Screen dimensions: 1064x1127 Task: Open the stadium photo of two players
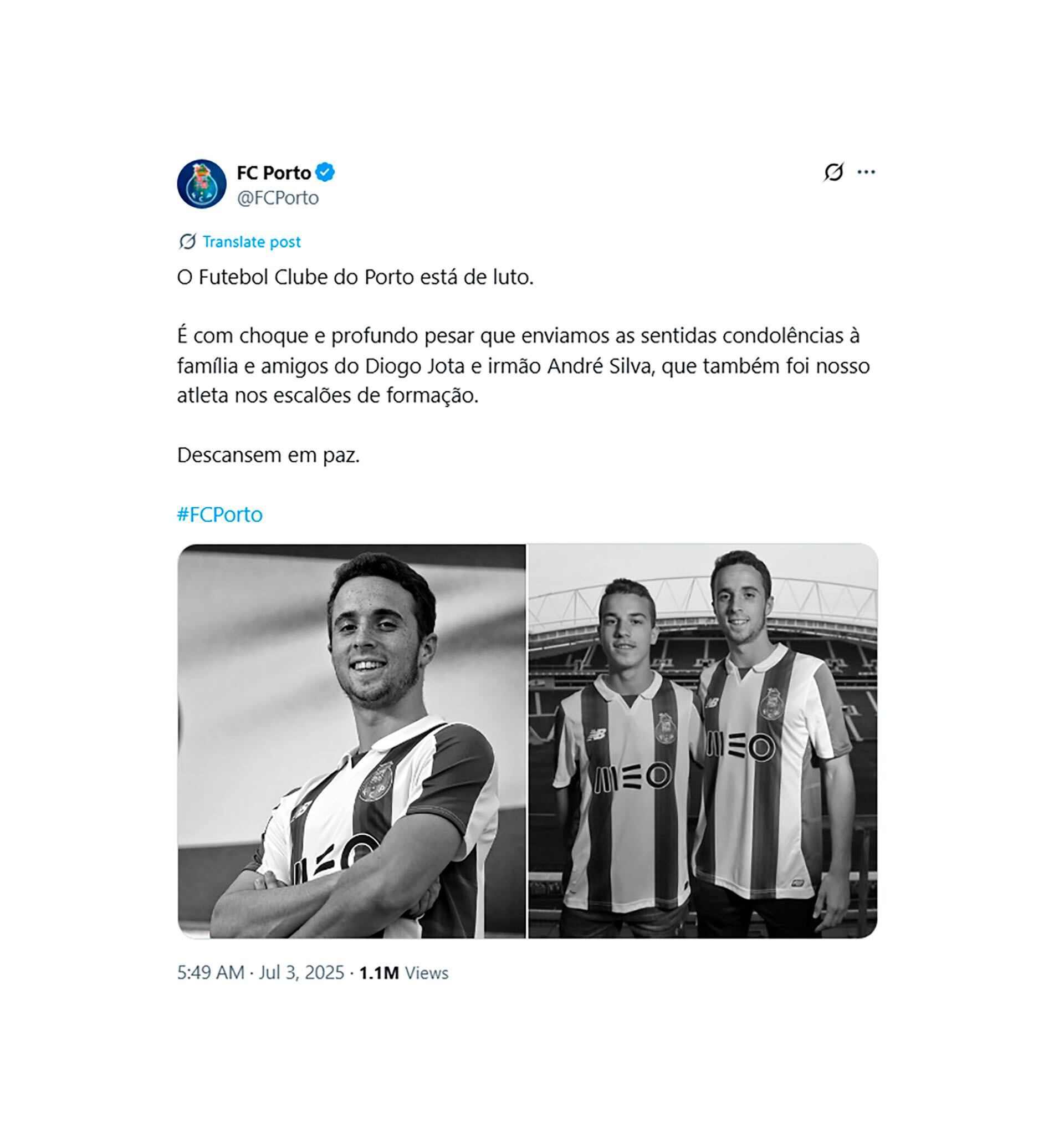point(702,741)
